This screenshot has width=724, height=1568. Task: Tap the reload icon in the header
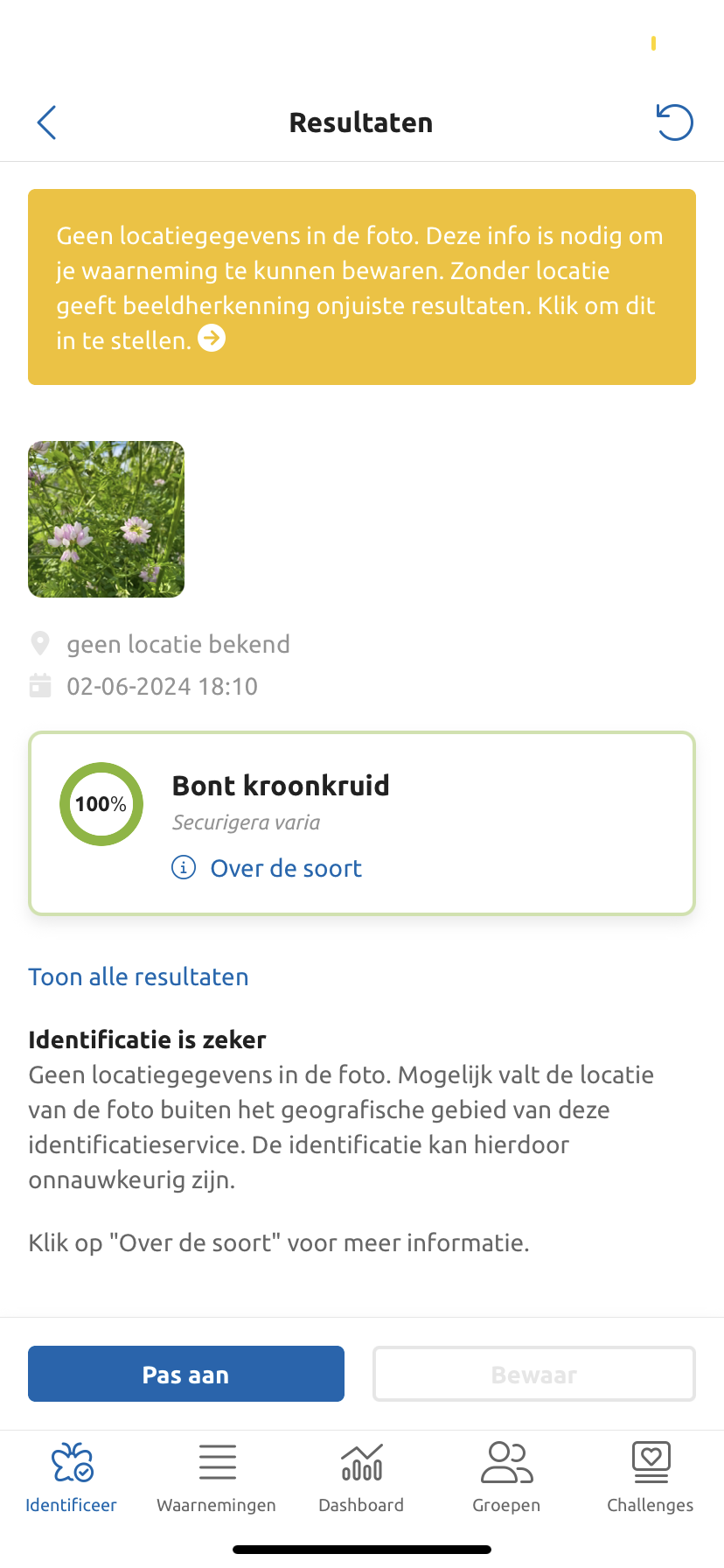(674, 122)
